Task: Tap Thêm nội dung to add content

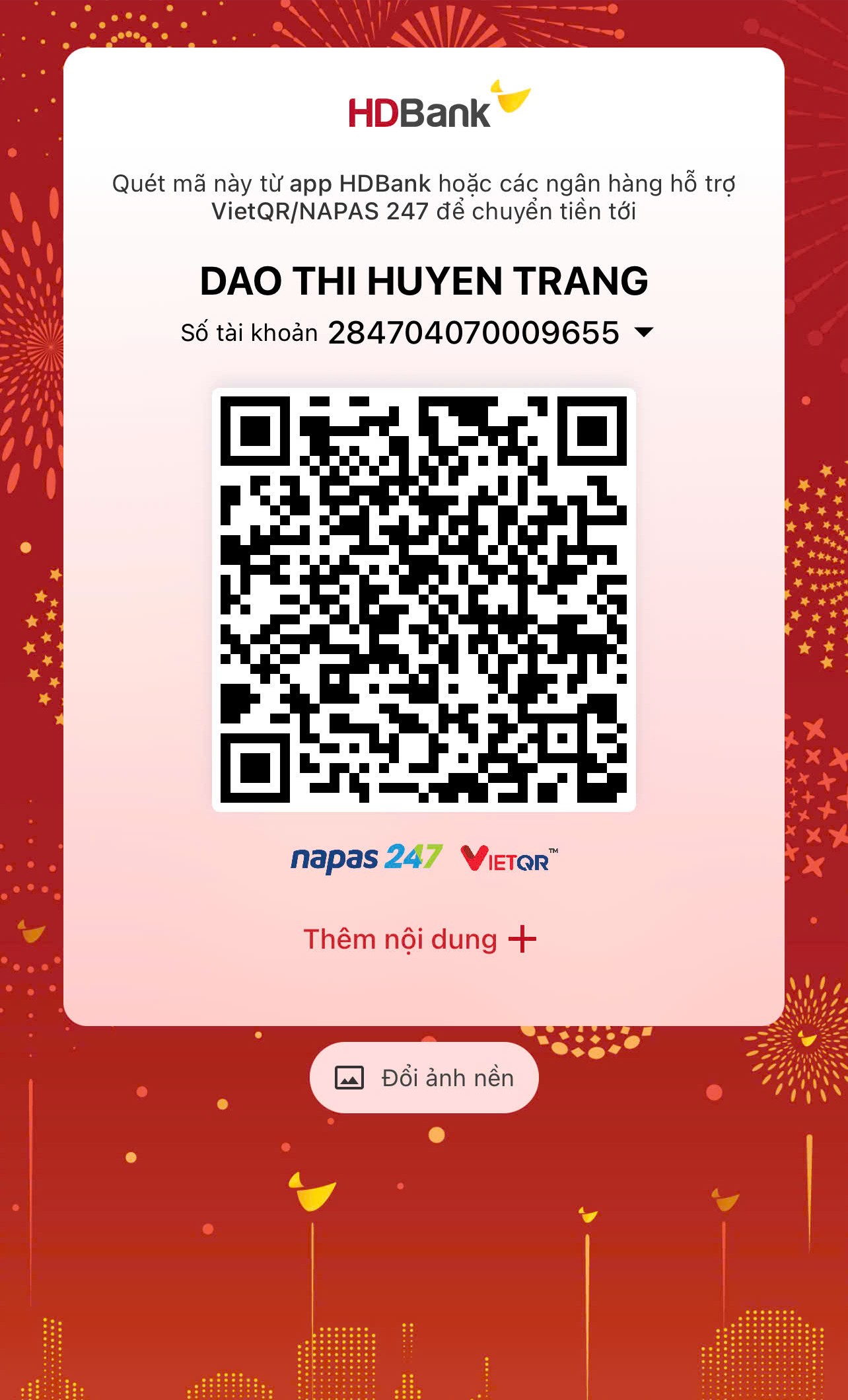Action: tap(420, 939)
